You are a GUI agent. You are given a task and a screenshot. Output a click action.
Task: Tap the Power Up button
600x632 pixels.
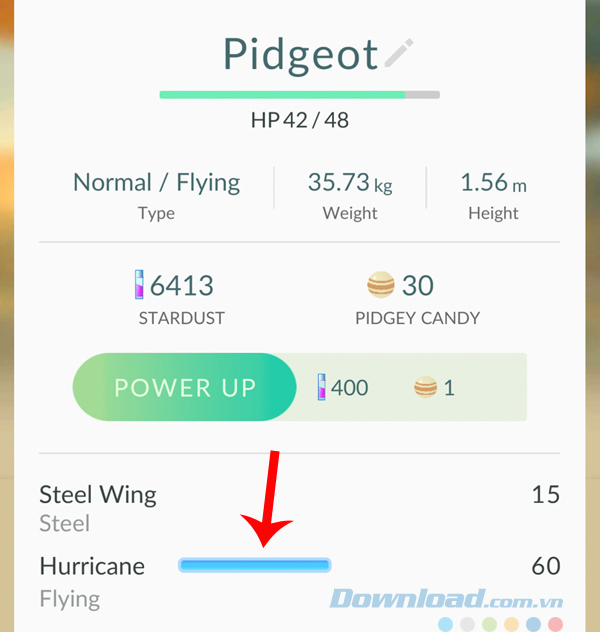[x=185, y=387]
